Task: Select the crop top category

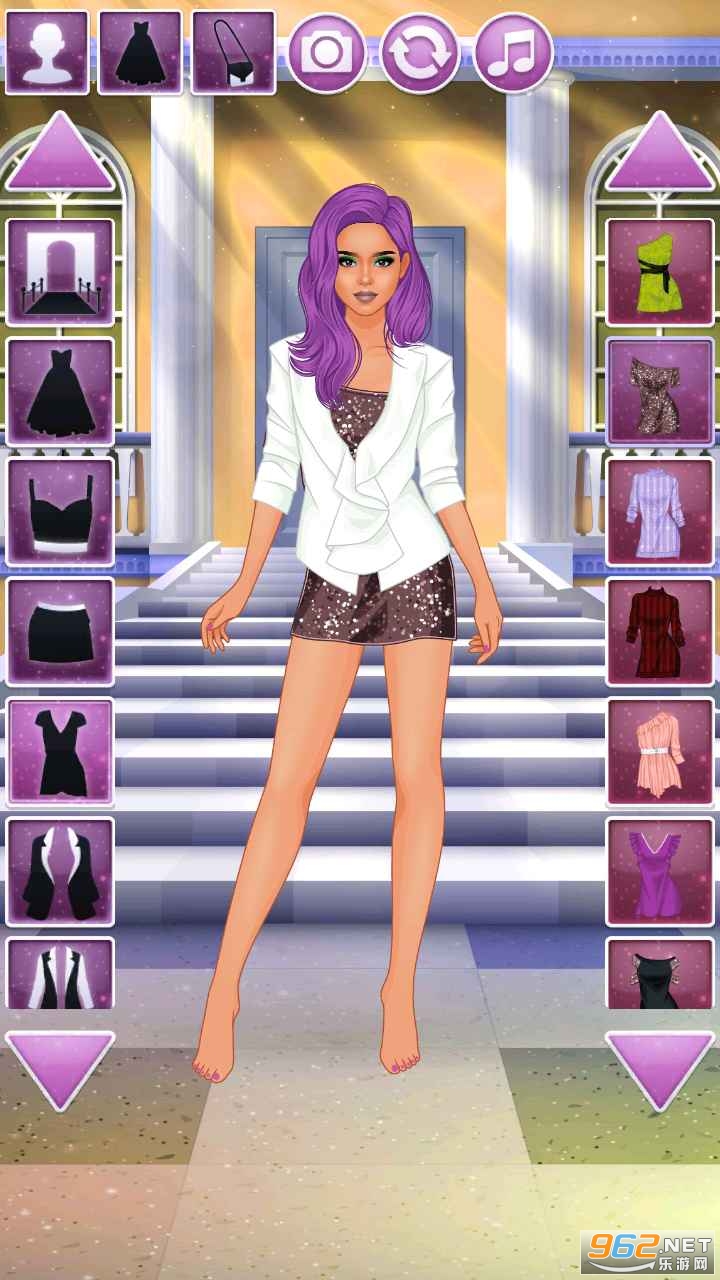Action: tap(60, 511)
